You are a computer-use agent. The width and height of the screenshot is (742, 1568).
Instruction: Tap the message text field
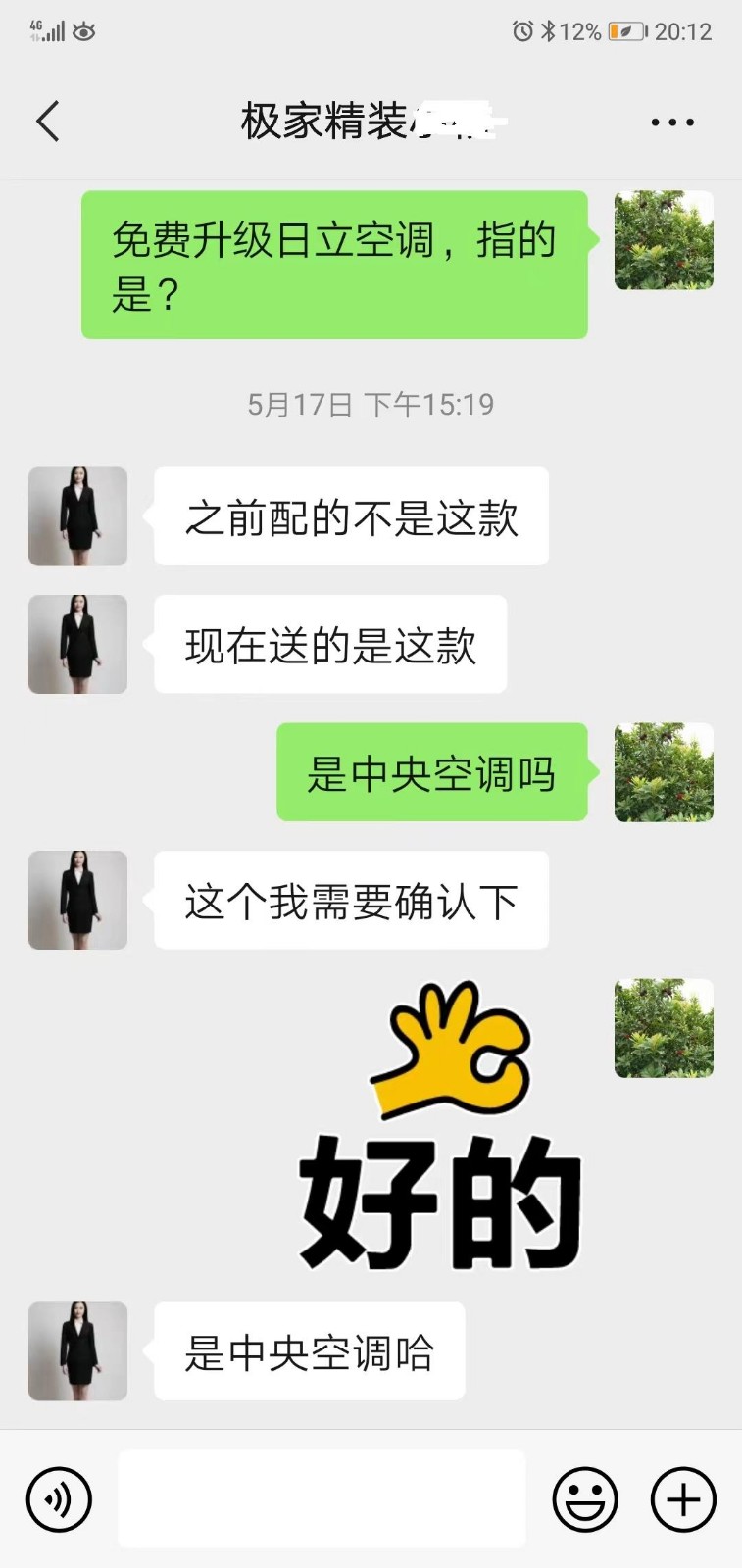coord(322,1498)
